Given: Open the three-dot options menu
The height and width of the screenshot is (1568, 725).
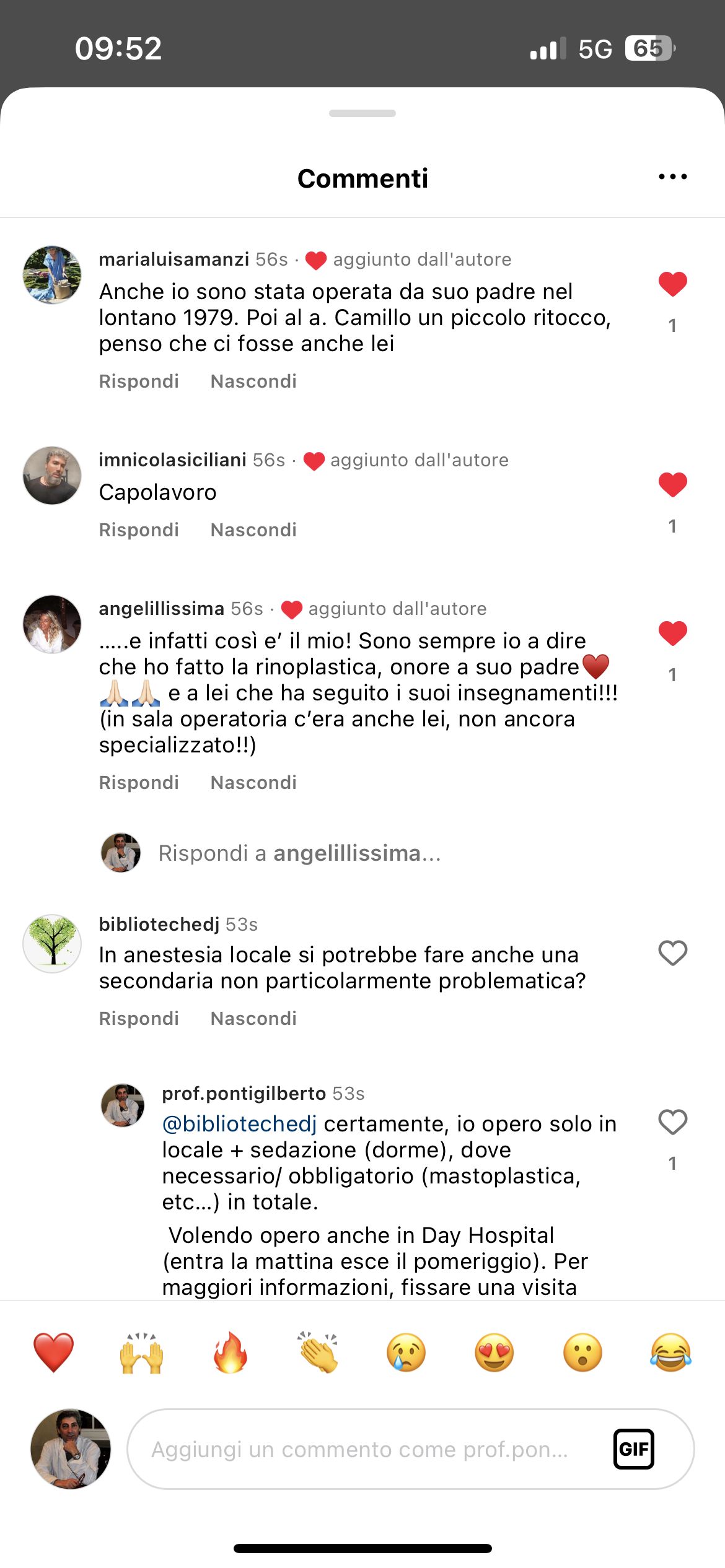Looking at the screenshot, I should click(672, 177).
